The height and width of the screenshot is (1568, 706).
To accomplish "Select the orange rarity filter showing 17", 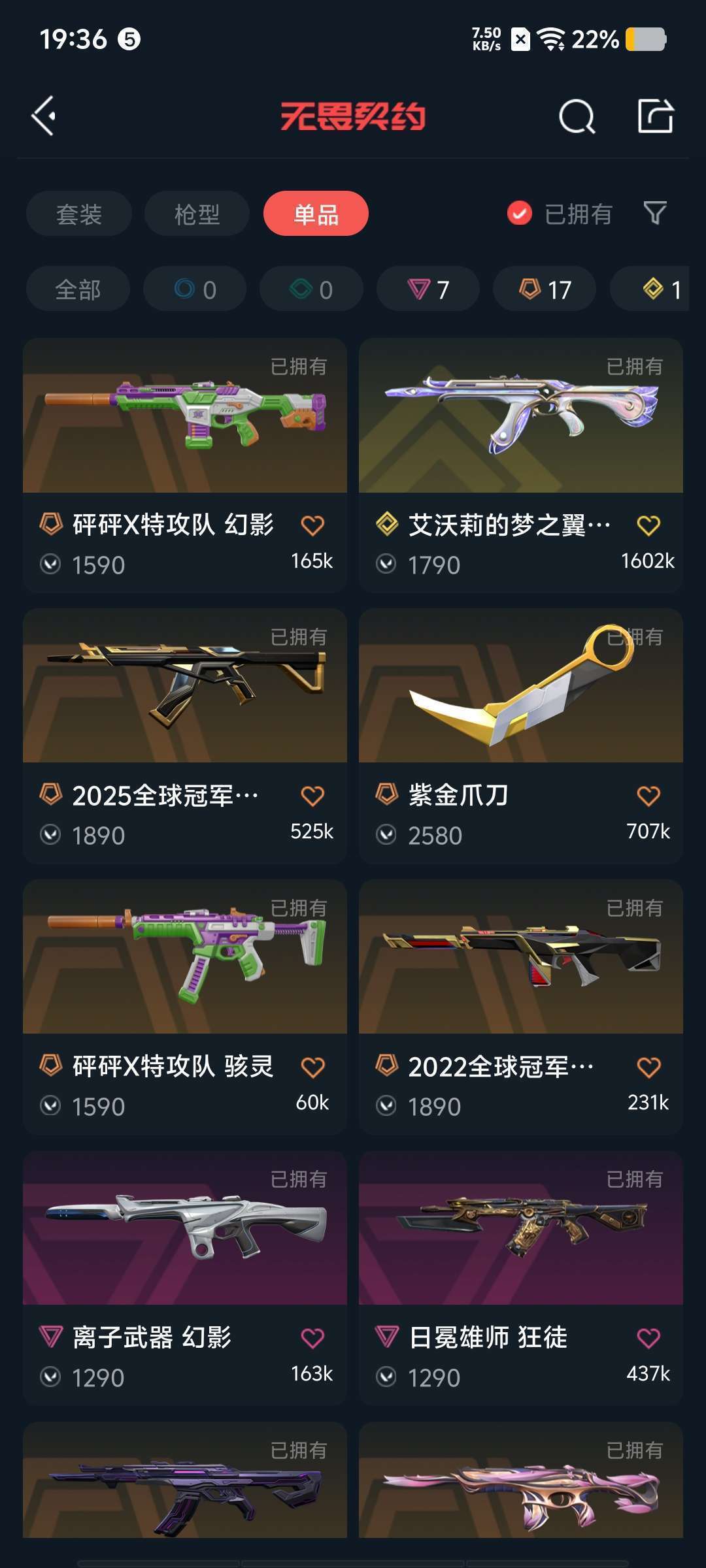I will [x=543, y=289].
